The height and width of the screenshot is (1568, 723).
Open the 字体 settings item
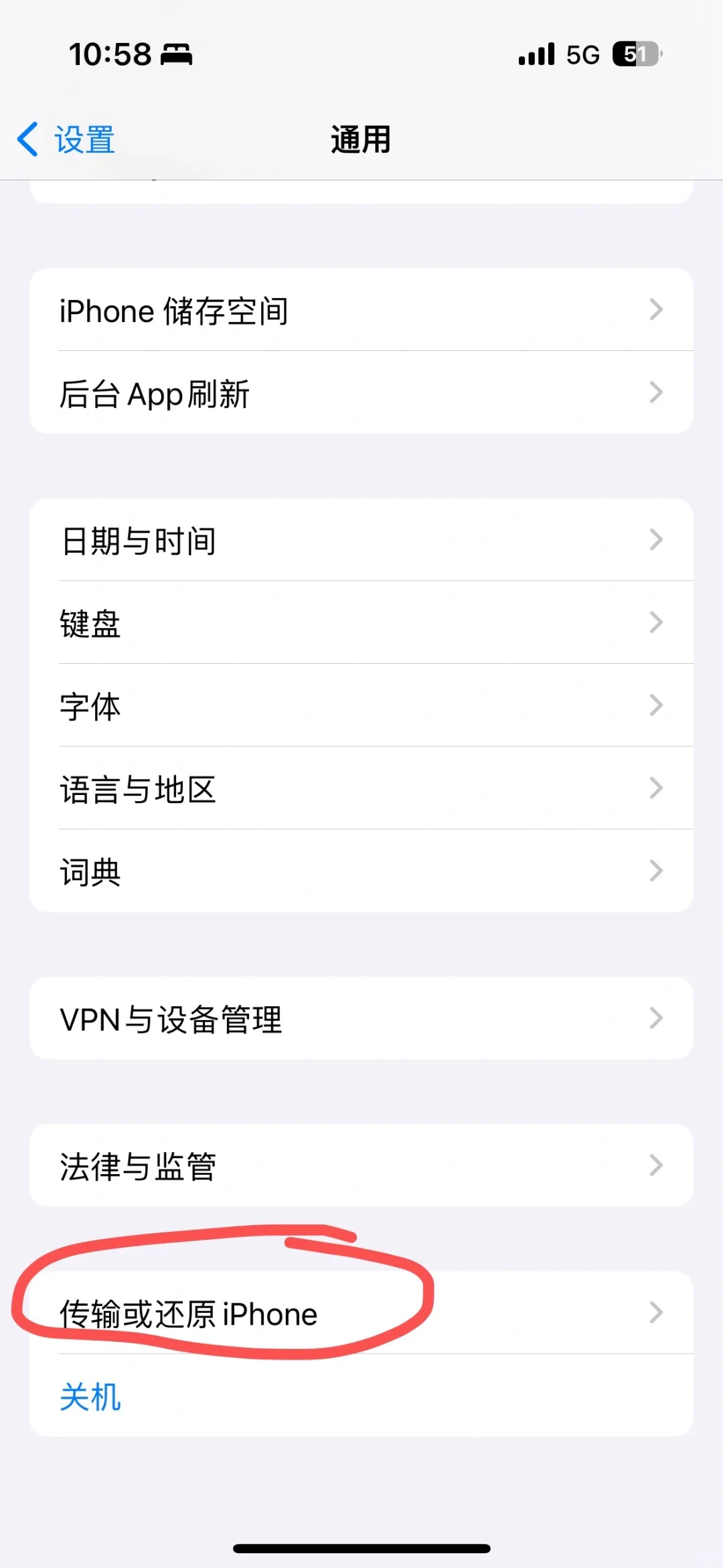click(x=361, y=706)
